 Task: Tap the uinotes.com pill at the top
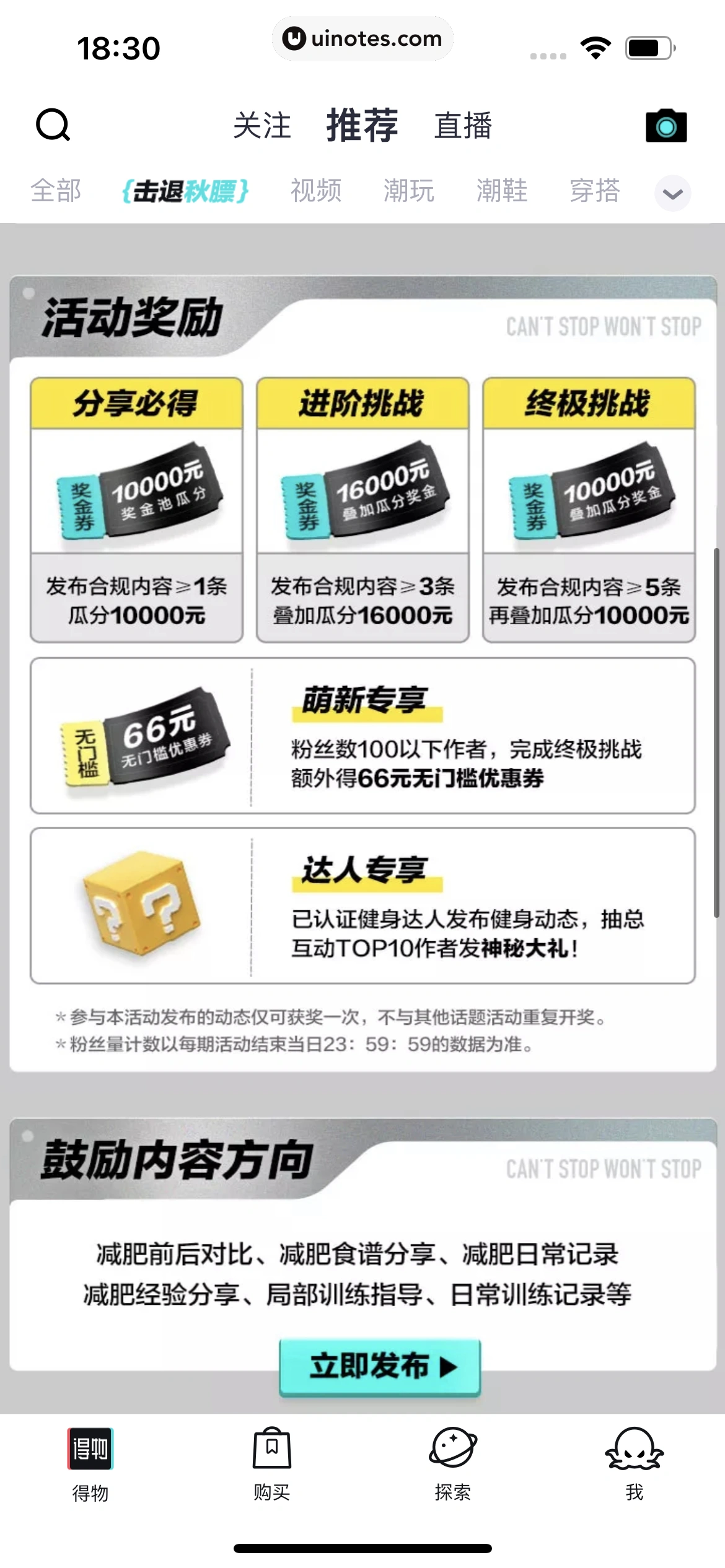(362, 38)
